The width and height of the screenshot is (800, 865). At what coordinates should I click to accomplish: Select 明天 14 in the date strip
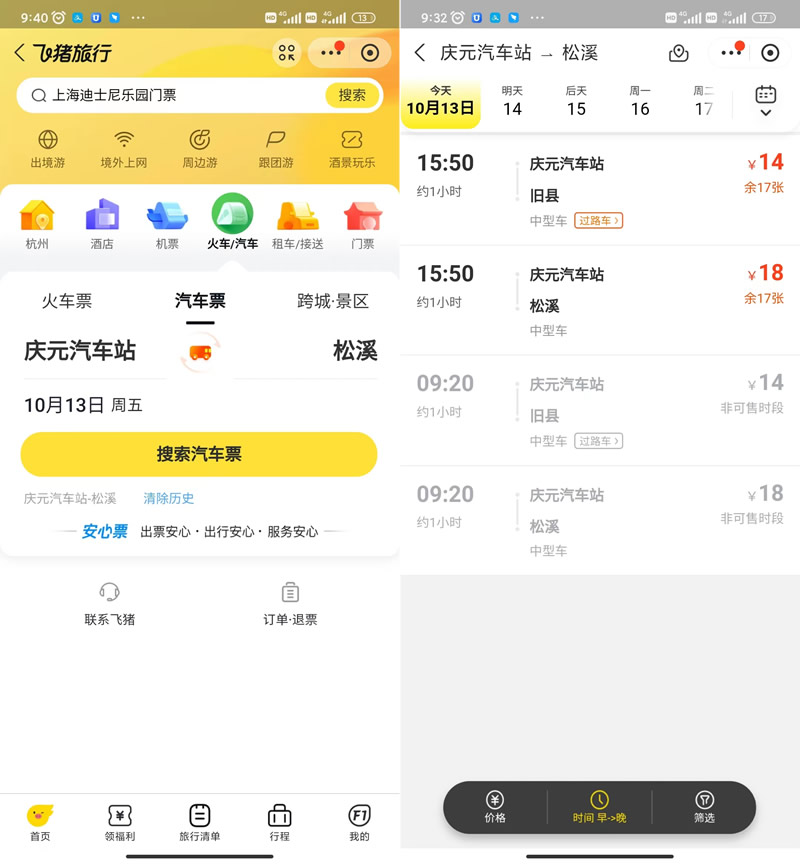512,101
